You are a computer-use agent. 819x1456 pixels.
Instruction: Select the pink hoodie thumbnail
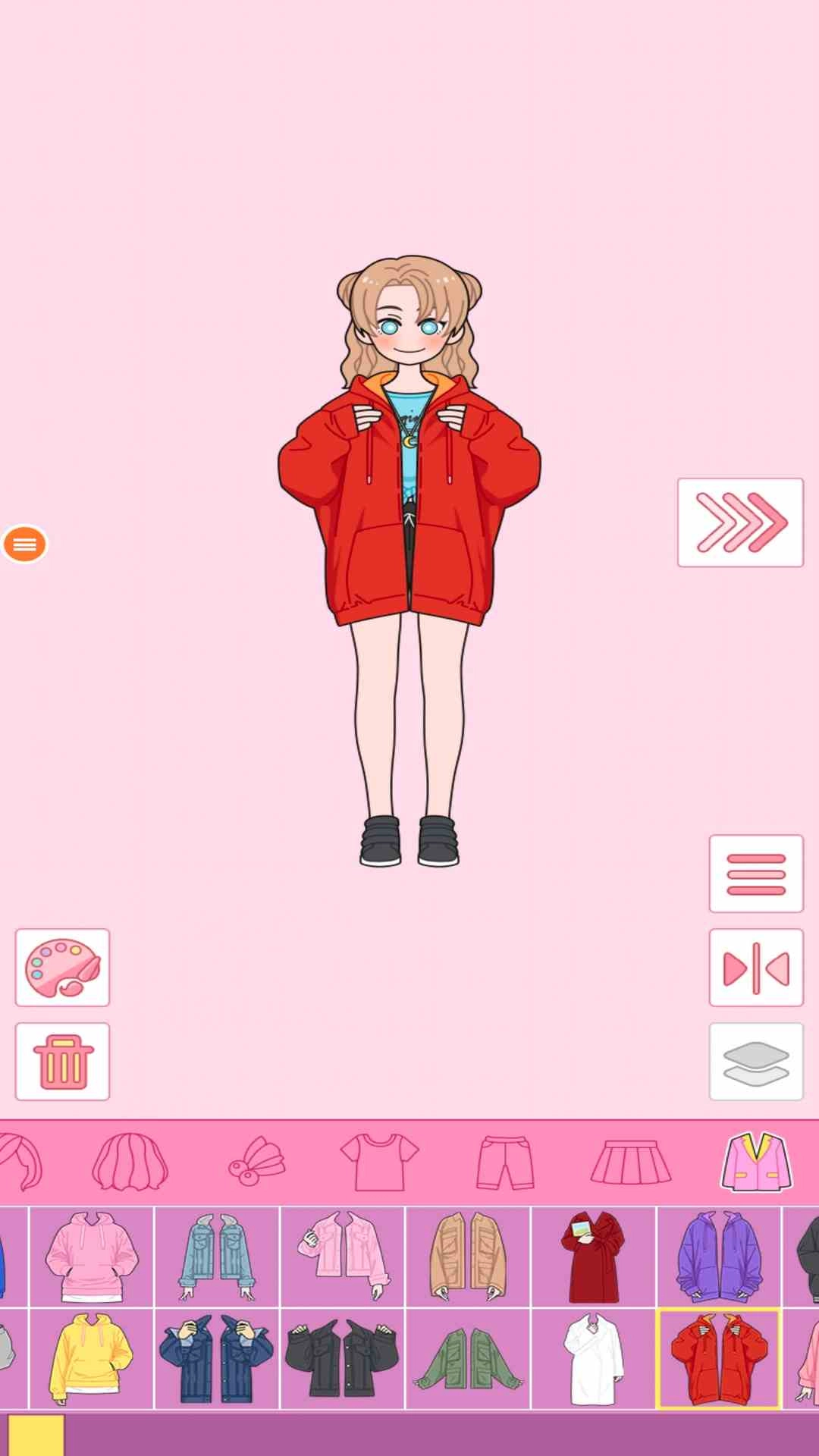coord(89,1251)
